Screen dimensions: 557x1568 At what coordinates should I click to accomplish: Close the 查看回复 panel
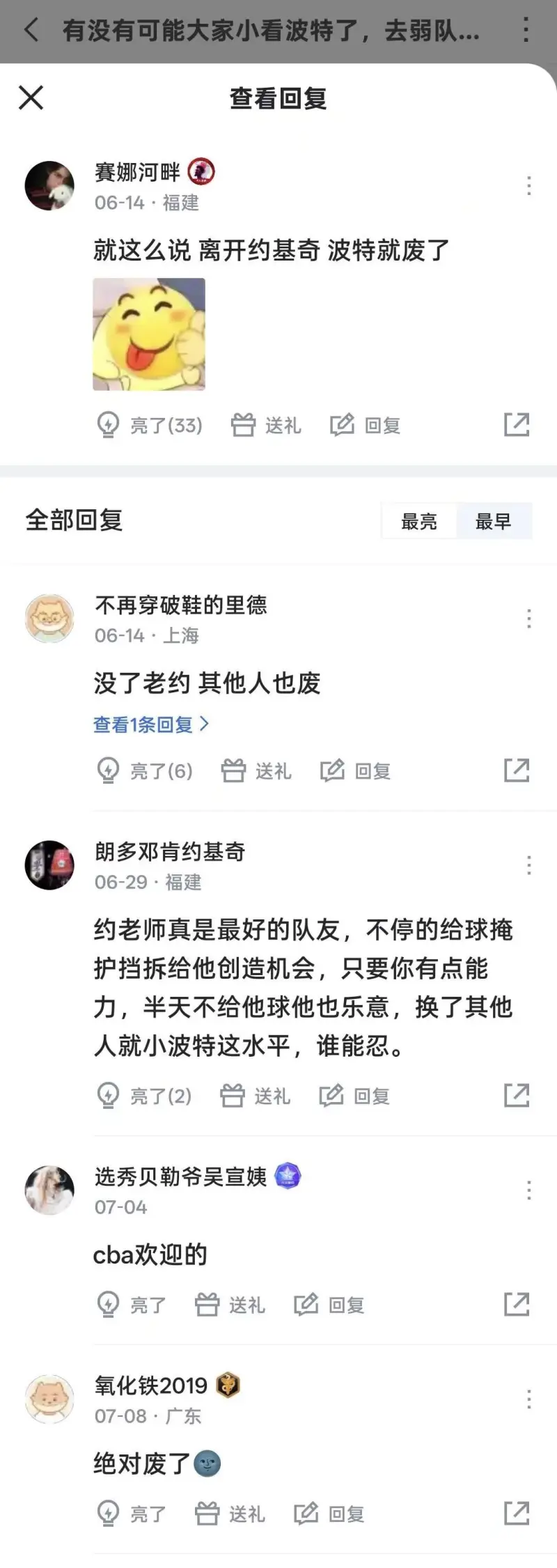[x=31, y=98]
